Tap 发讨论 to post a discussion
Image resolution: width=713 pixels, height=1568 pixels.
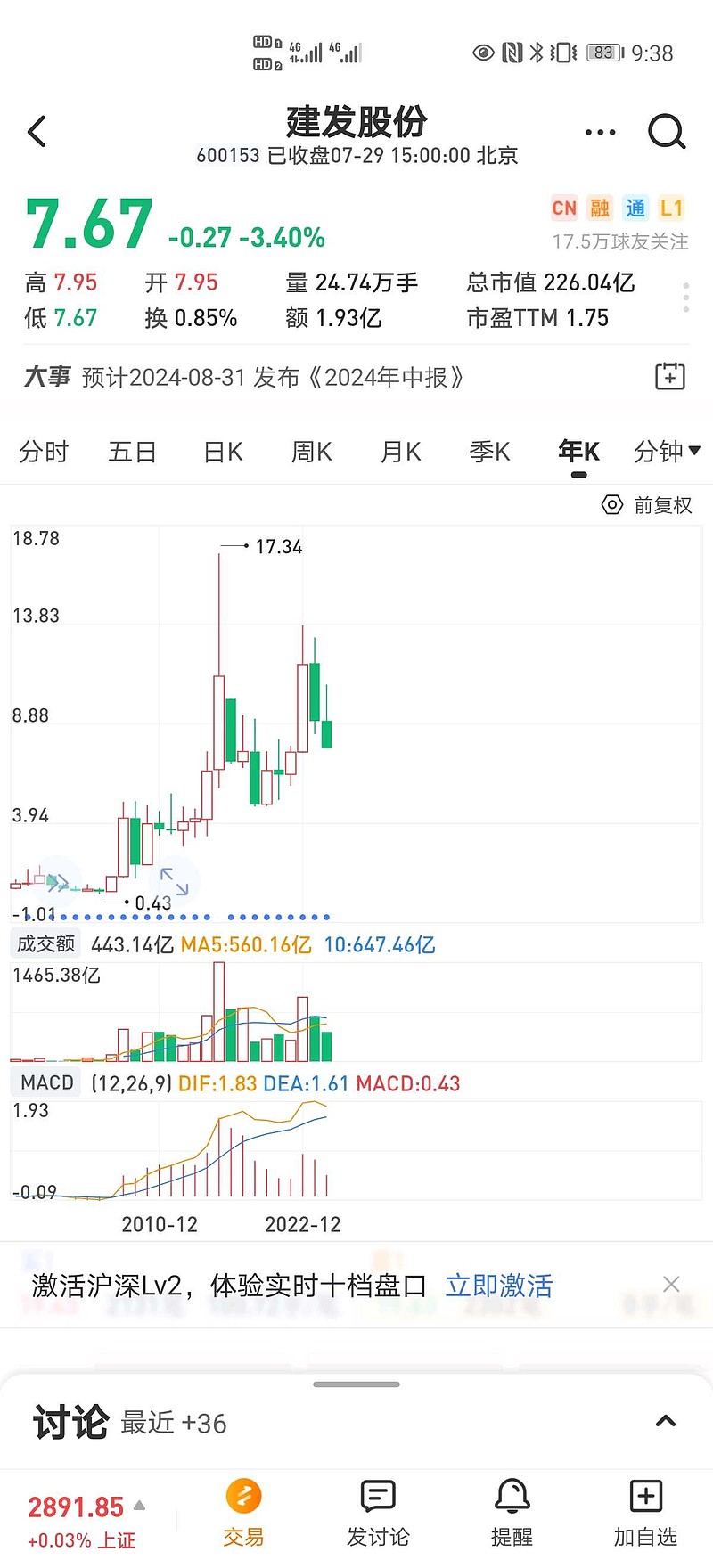pyautogui.click(x=378, y=1514)
